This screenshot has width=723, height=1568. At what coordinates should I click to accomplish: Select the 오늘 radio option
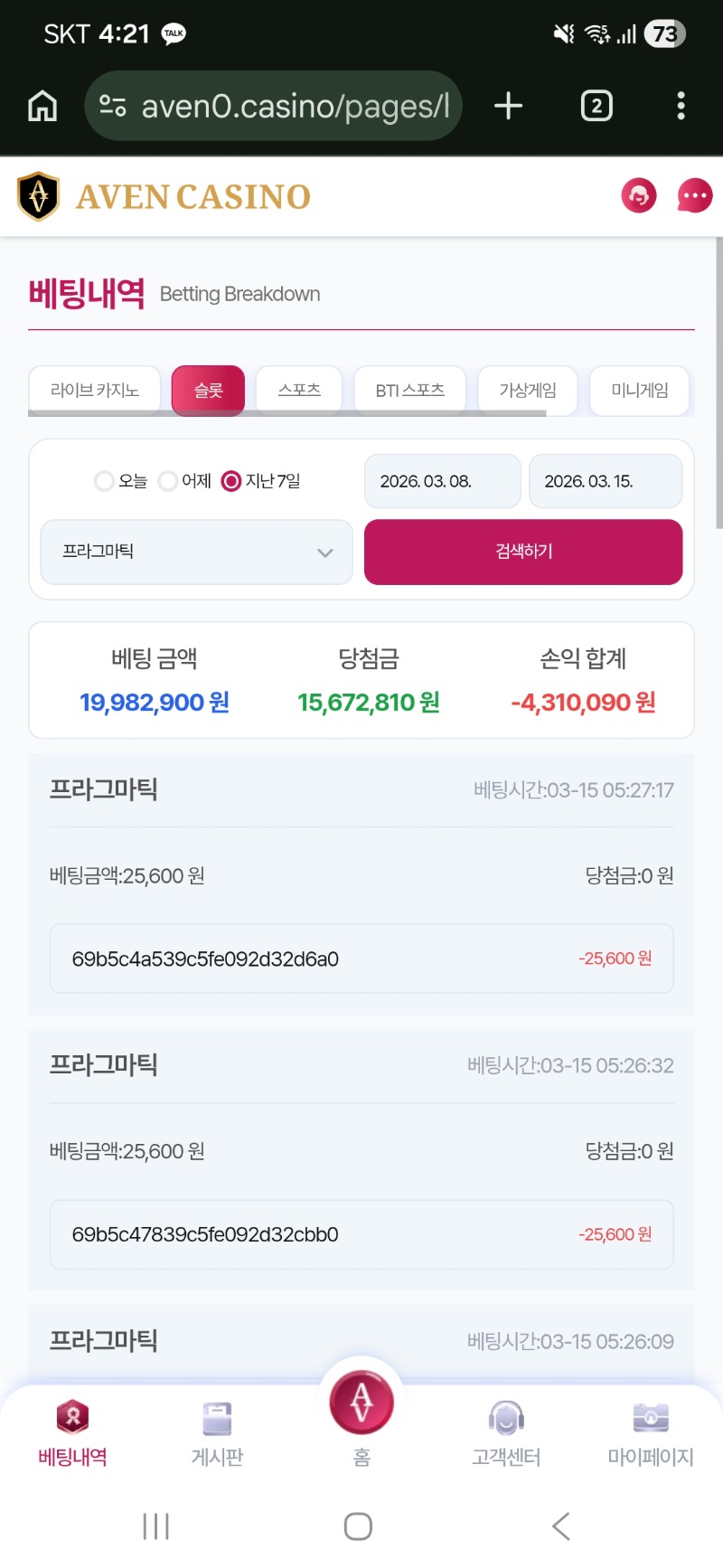tap(105, 481)
